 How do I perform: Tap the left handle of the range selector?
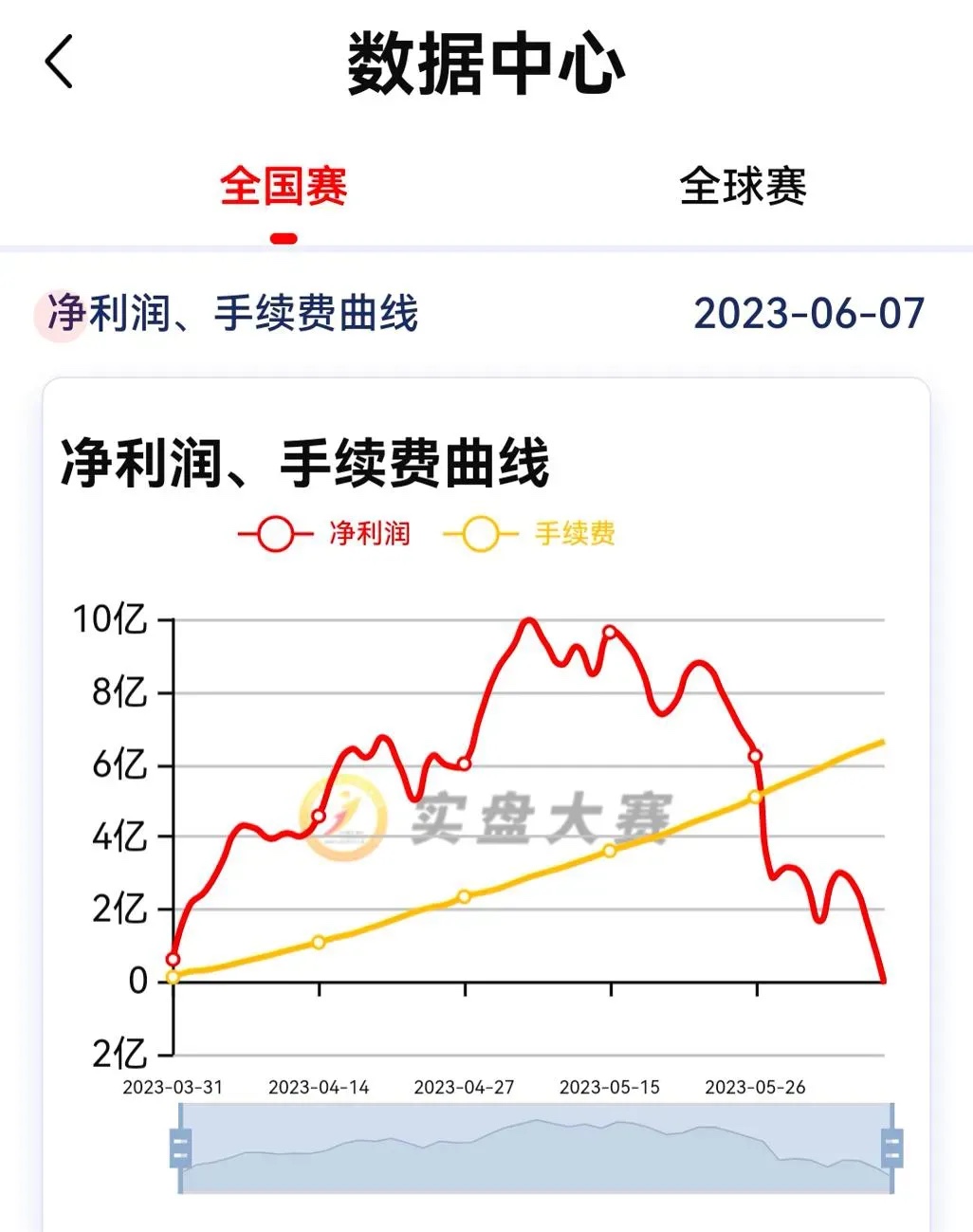point(182,1148)
